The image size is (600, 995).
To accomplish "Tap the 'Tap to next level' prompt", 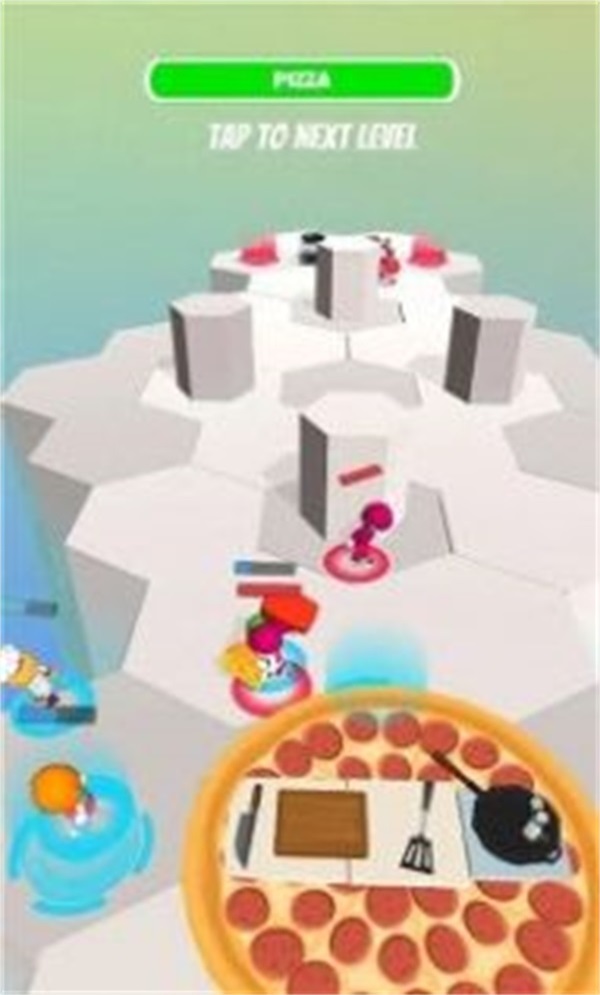I will (313, 136).
